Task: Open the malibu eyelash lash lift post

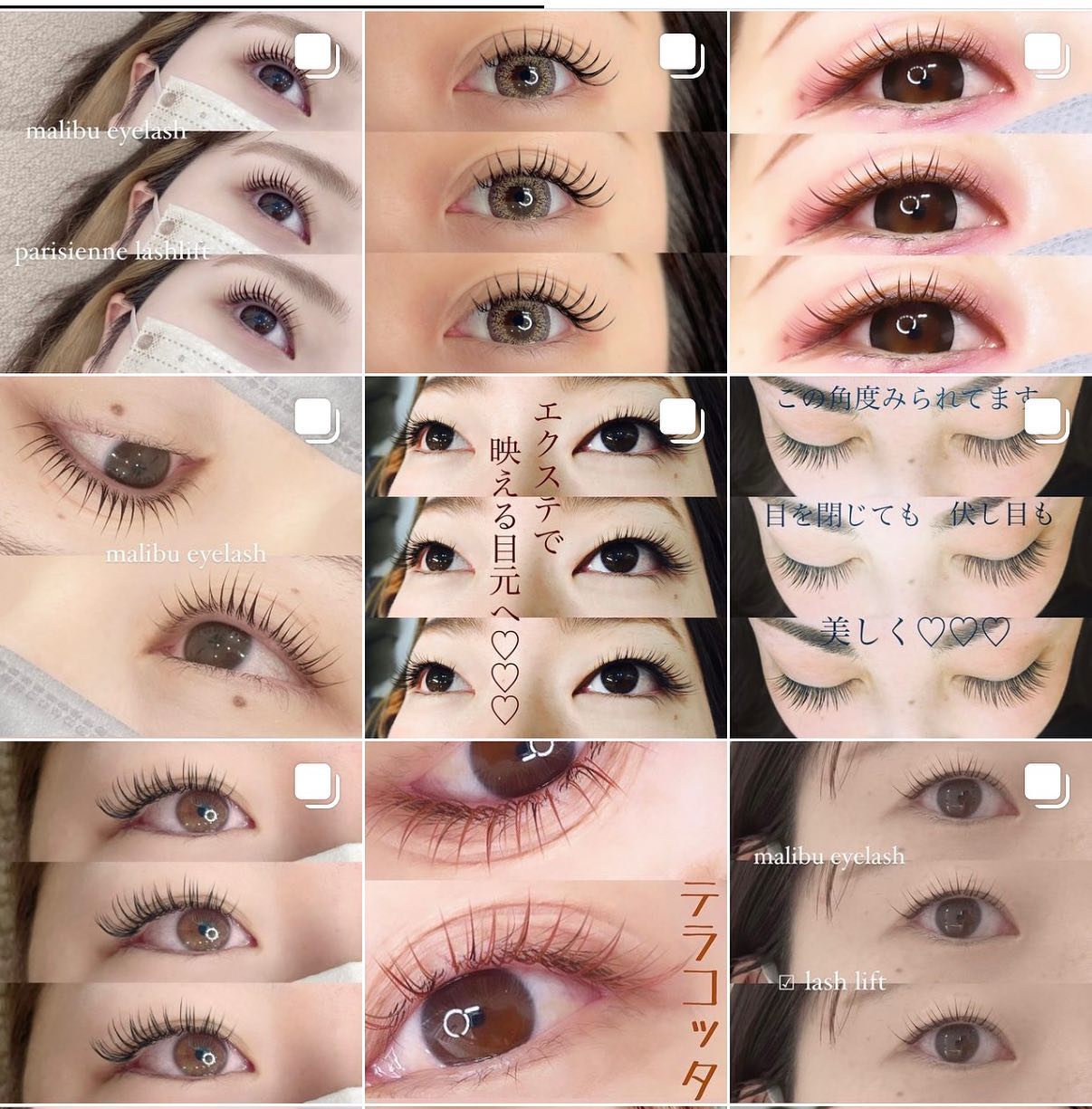Action: click(x=910, y=922)
